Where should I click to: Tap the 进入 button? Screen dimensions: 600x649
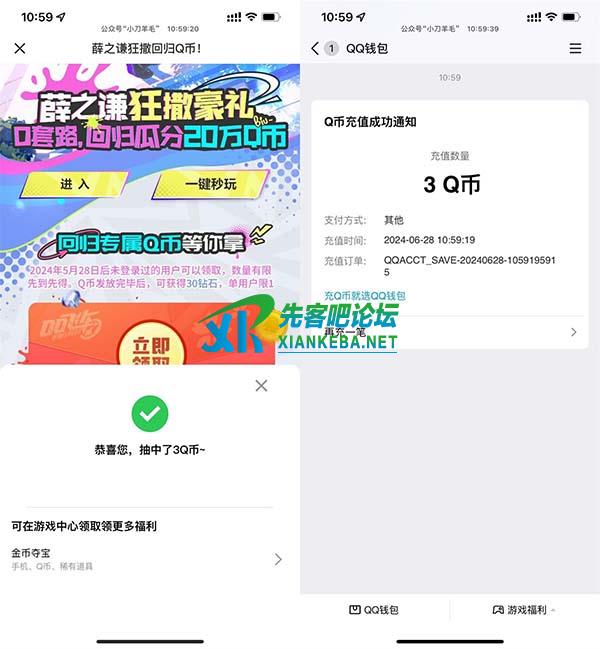[x=75, y=185]
